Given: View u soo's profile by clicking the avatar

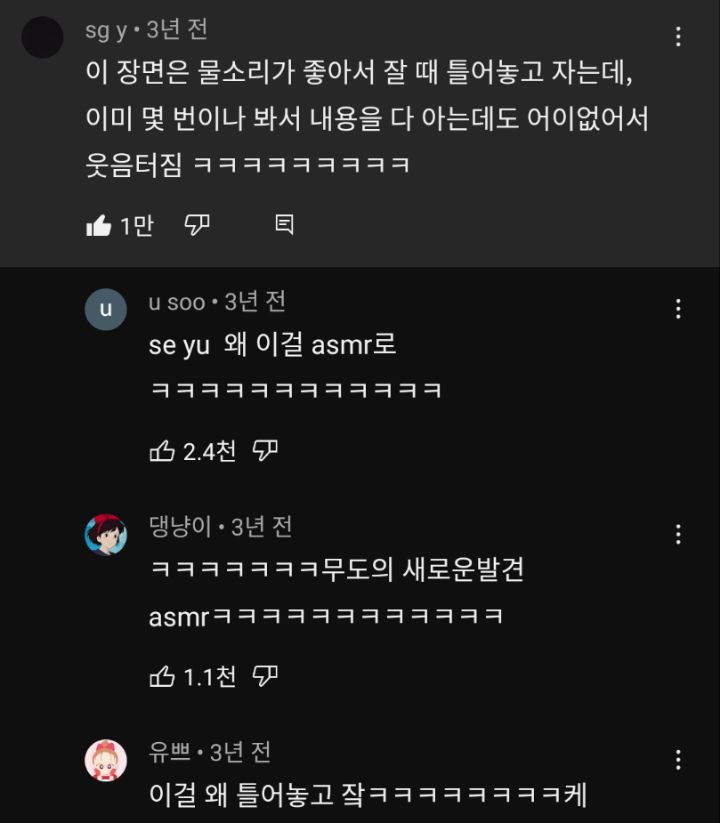Looking at the screenshot, I should (x=105, y=307).
